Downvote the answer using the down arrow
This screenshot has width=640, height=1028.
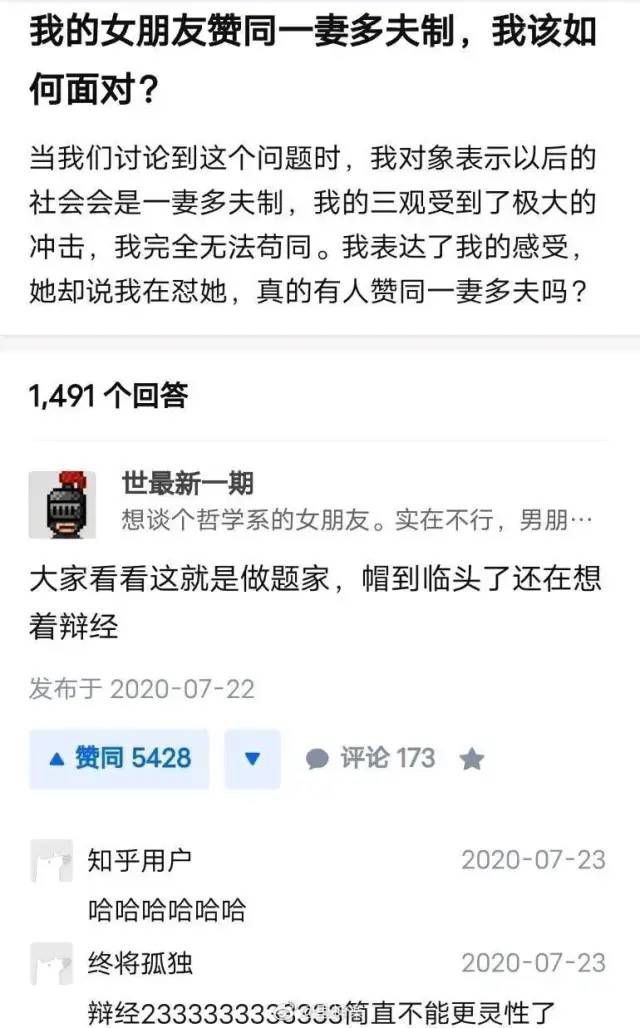(x=252, y=759)
